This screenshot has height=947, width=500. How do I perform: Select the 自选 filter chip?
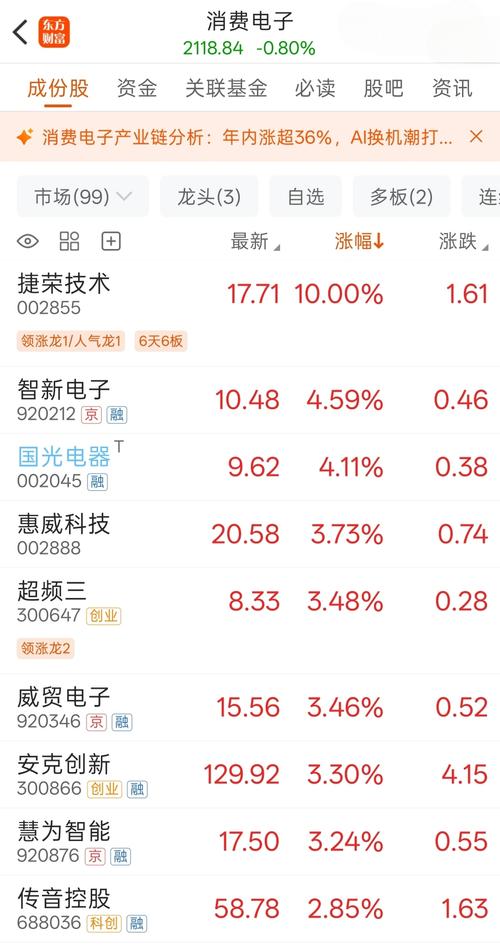306,196
